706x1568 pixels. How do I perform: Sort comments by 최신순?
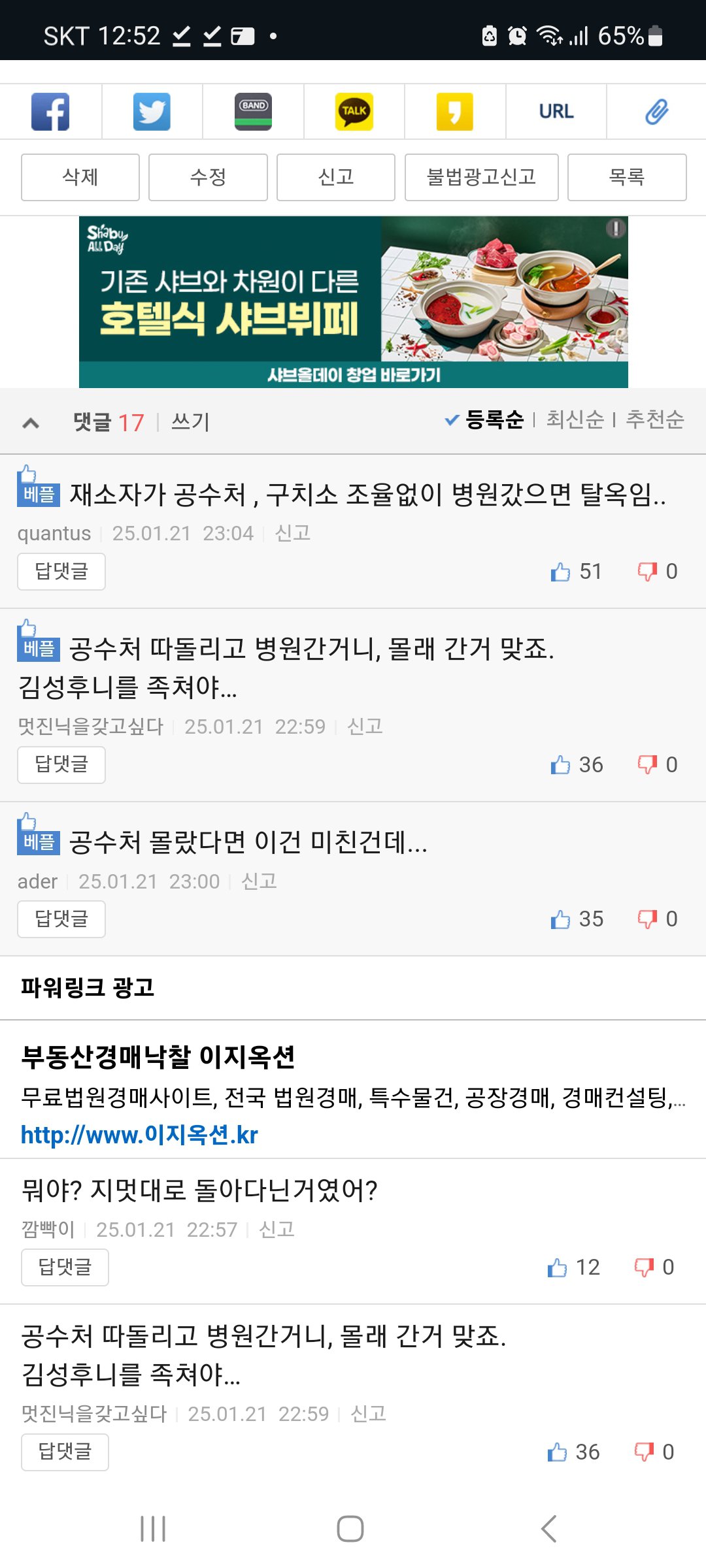[x=575, y=419]
